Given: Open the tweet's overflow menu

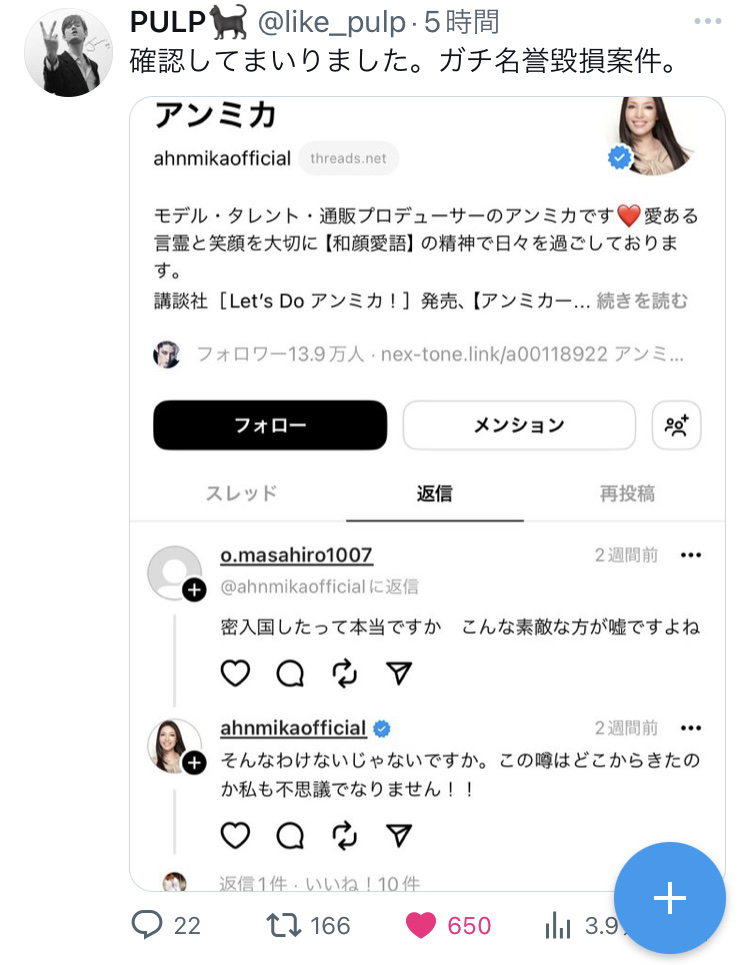Looking at the screenshot, I should pyautogui.click(x=706, y=21).
